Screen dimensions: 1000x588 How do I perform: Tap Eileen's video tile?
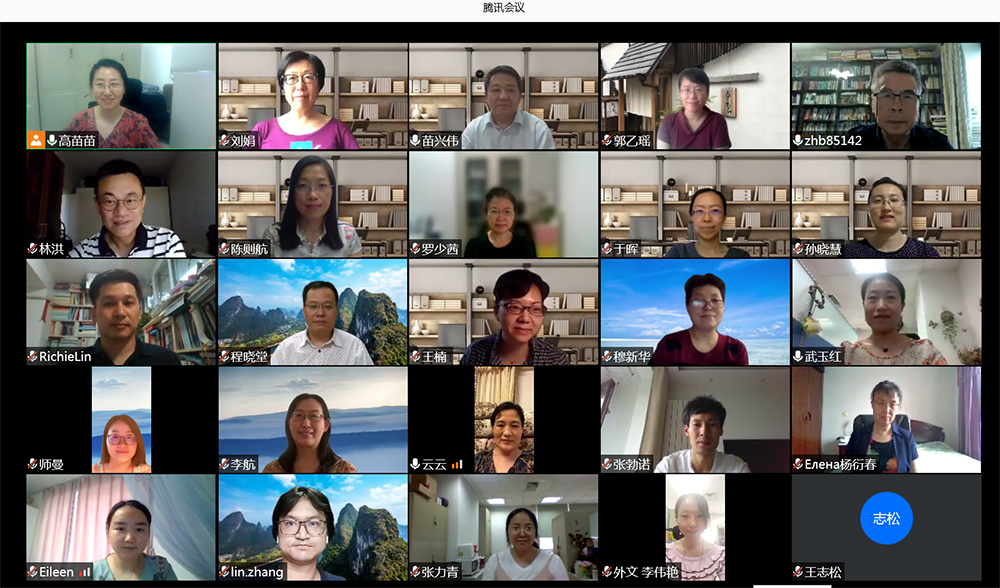[x=121, y=527]
